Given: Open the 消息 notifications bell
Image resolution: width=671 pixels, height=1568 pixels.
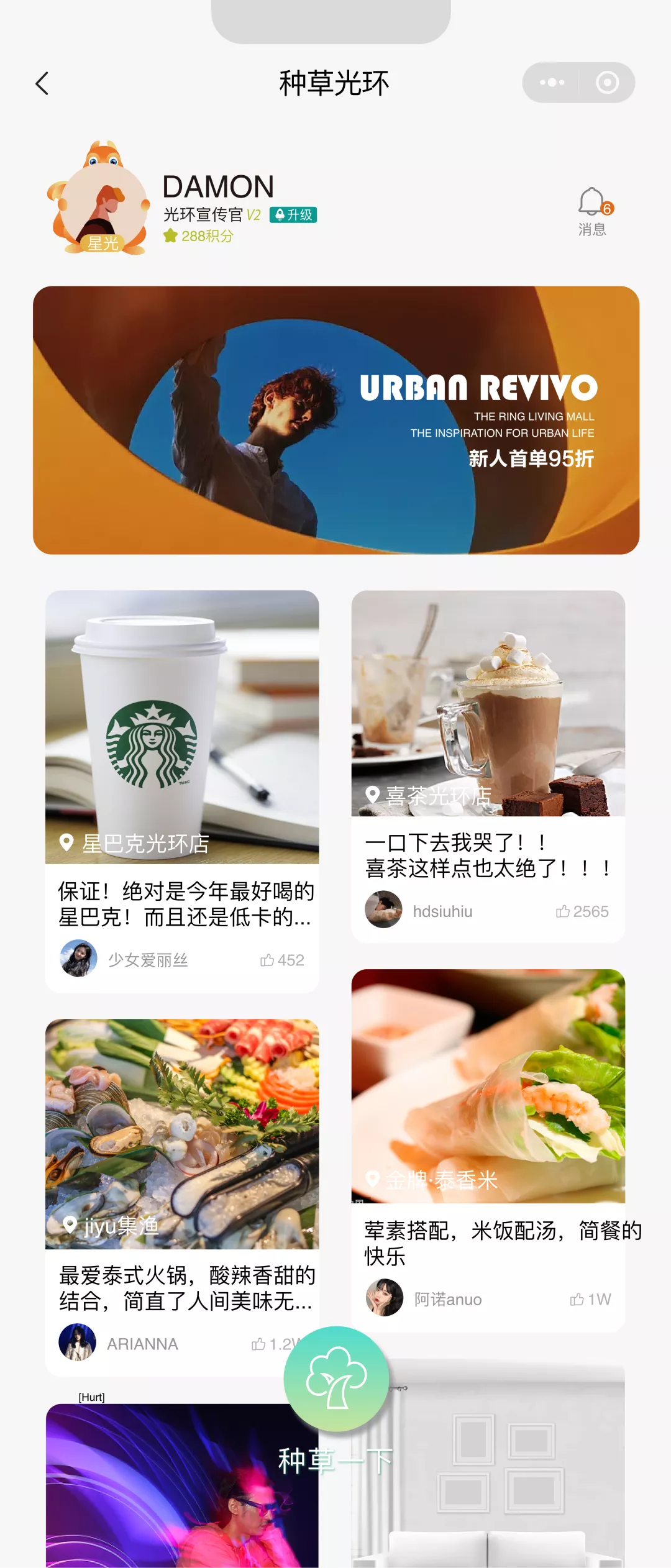Looking at the screenshot, I should tap(592, 211).
